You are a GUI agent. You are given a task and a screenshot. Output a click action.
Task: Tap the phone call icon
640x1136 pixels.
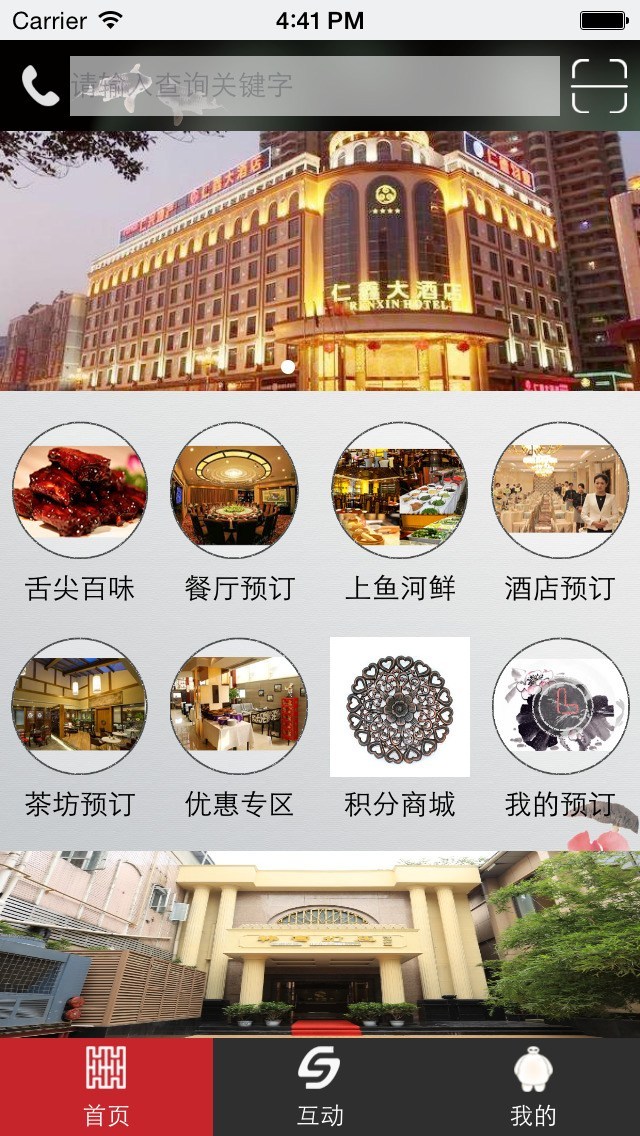40,86
